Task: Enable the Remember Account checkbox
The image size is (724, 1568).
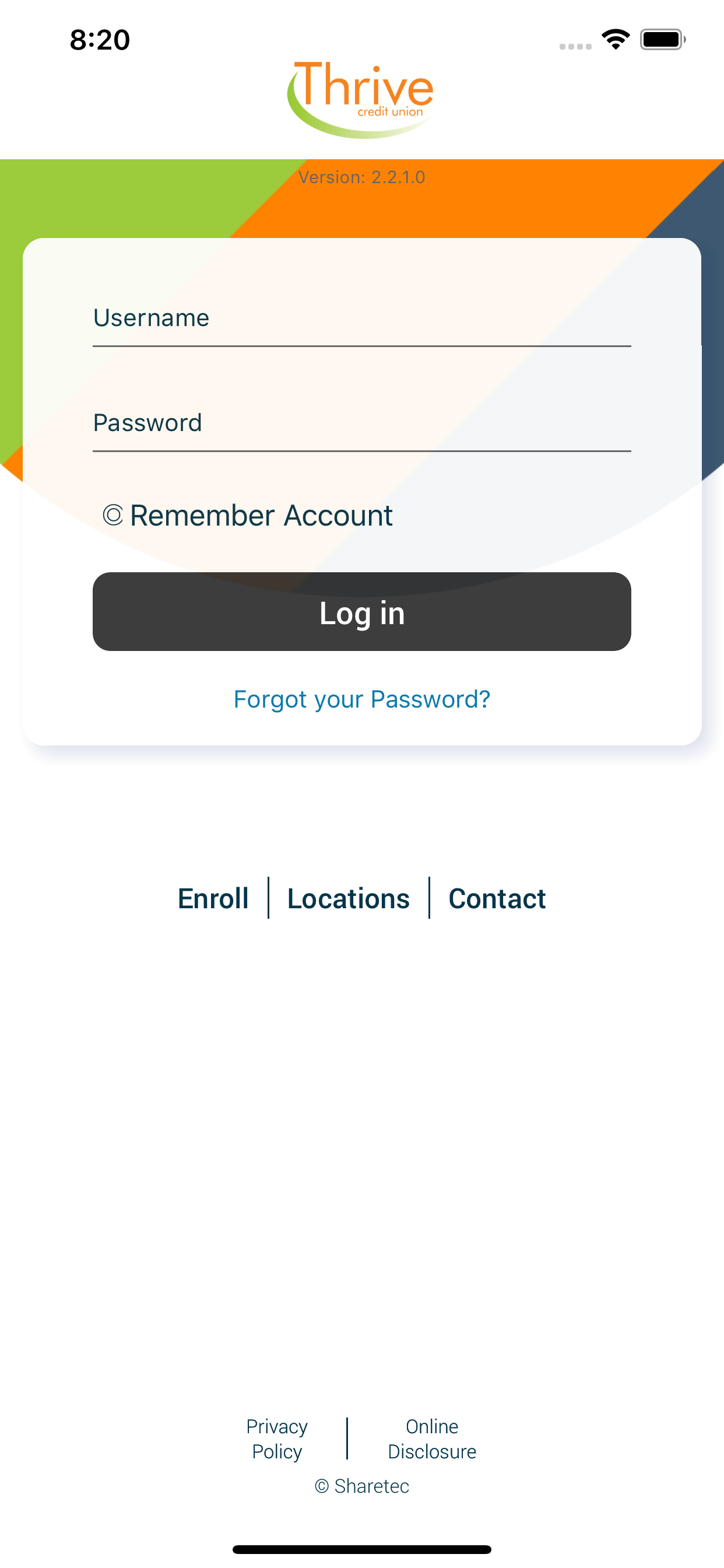Action: pos(113,514)
